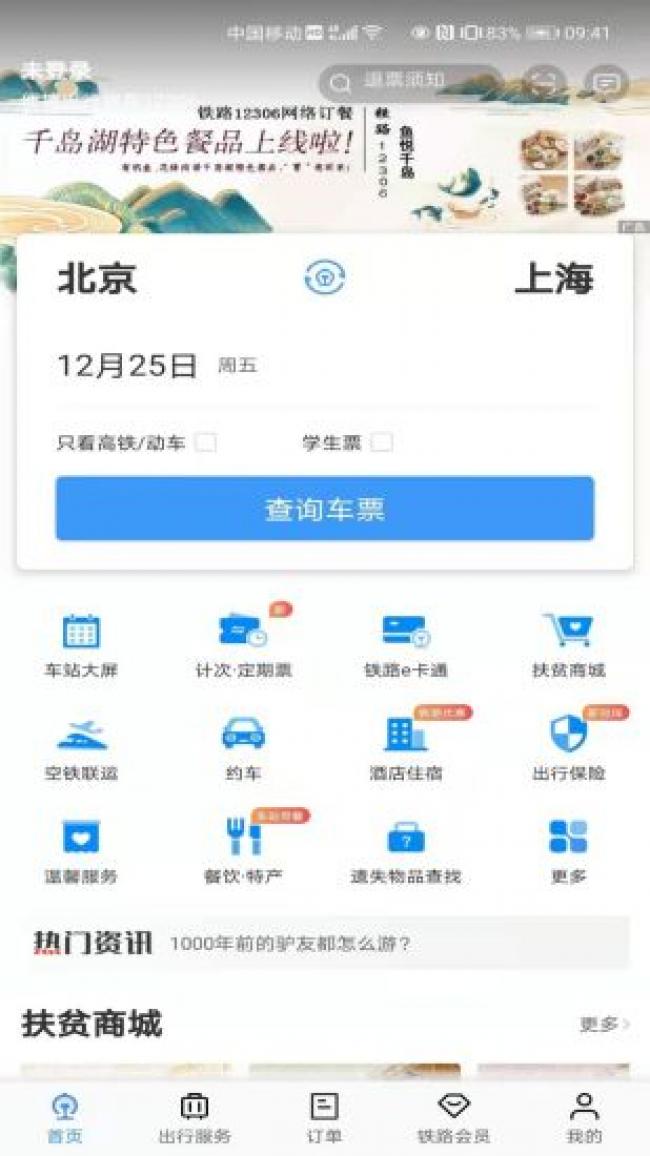Open 车站大屏
Viewport: 650px width, 1156px height.
pos(81,646)
